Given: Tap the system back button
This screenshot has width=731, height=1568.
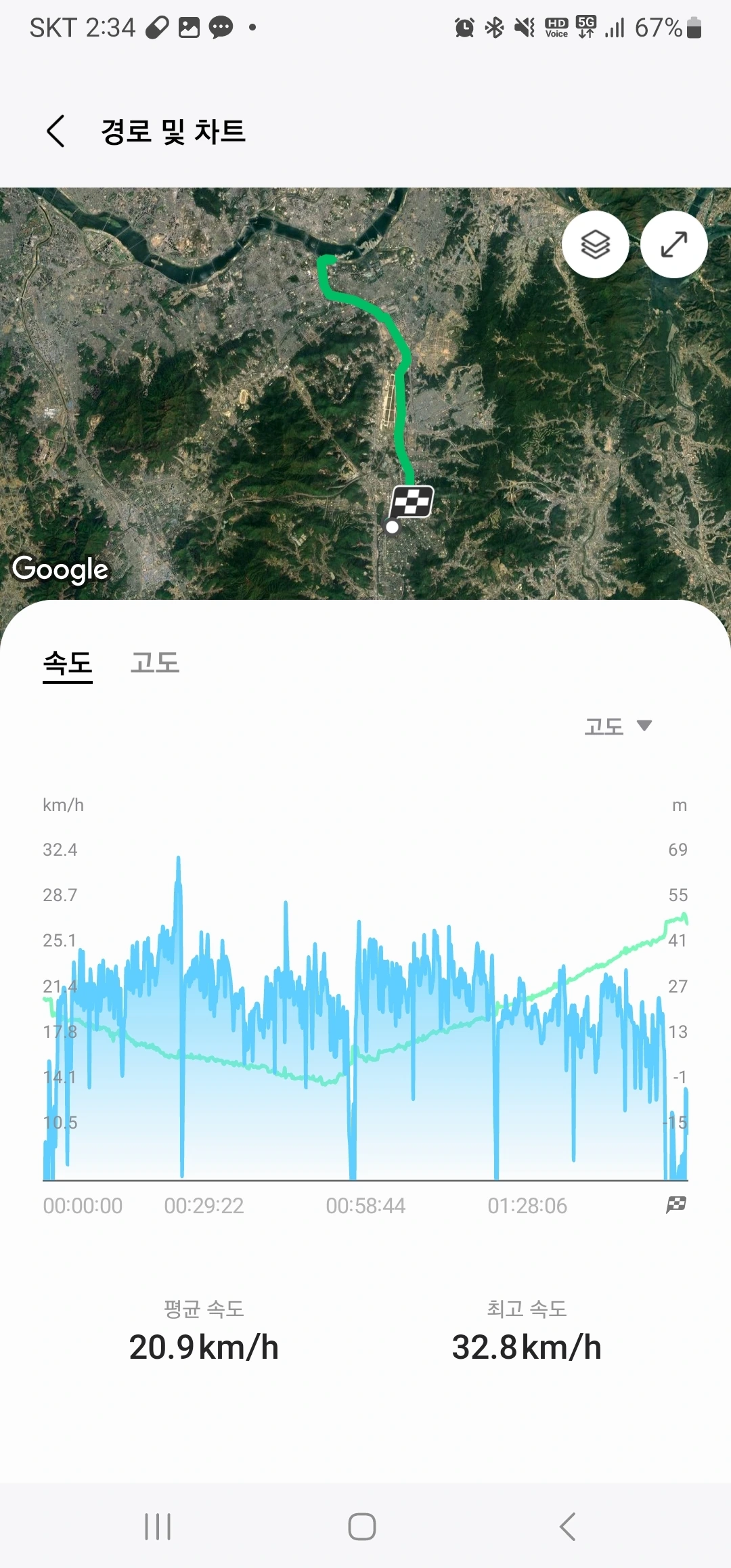Looking at the screenshot, I should (x=568, y=1527).
